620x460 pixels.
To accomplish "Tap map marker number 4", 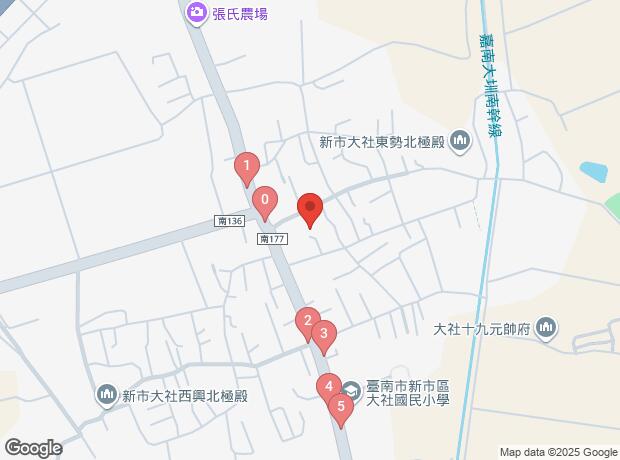I will pyautogui.click(x=328, y=388).
